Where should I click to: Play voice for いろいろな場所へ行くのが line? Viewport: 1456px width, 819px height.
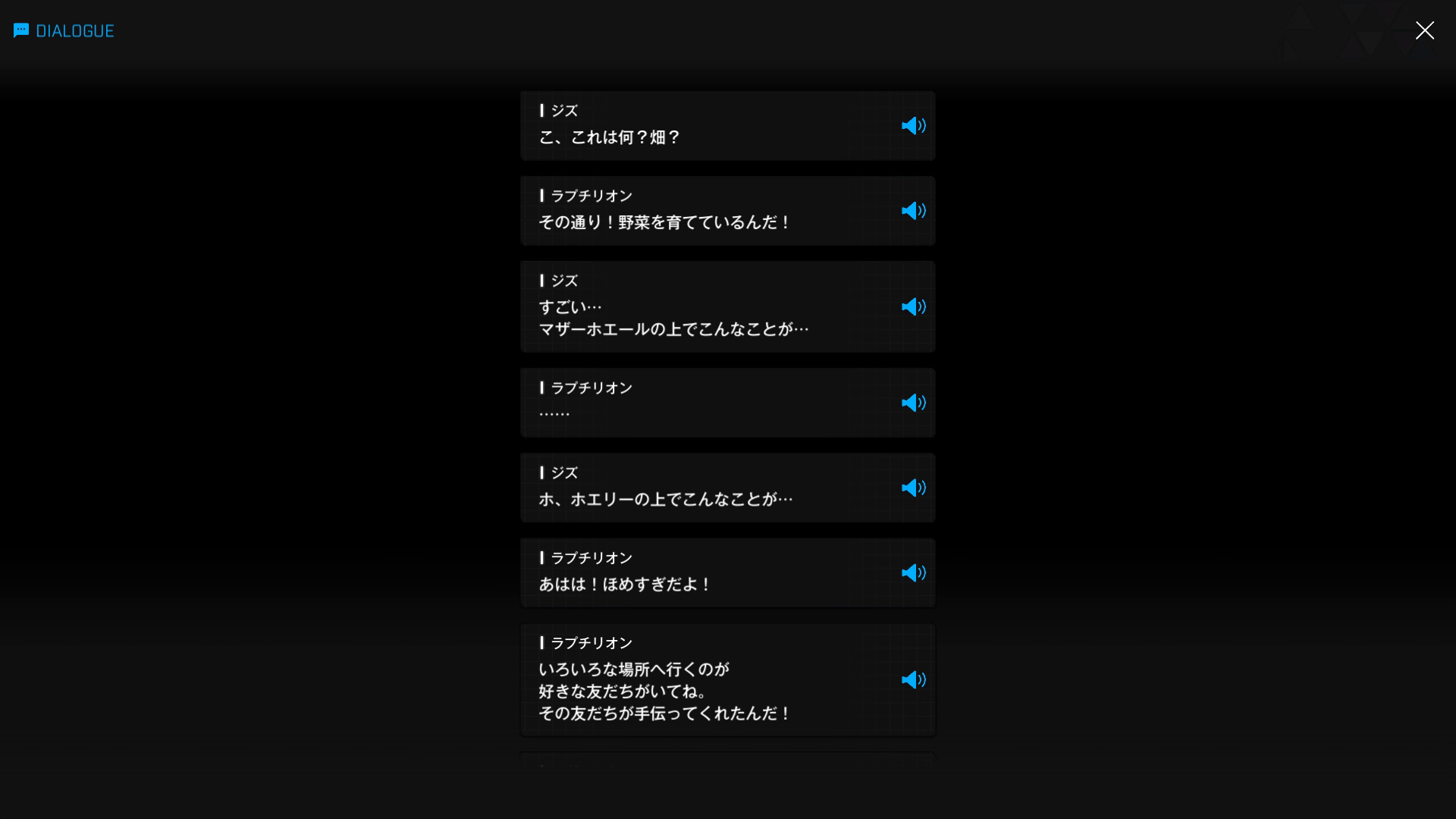click(913, 680)
